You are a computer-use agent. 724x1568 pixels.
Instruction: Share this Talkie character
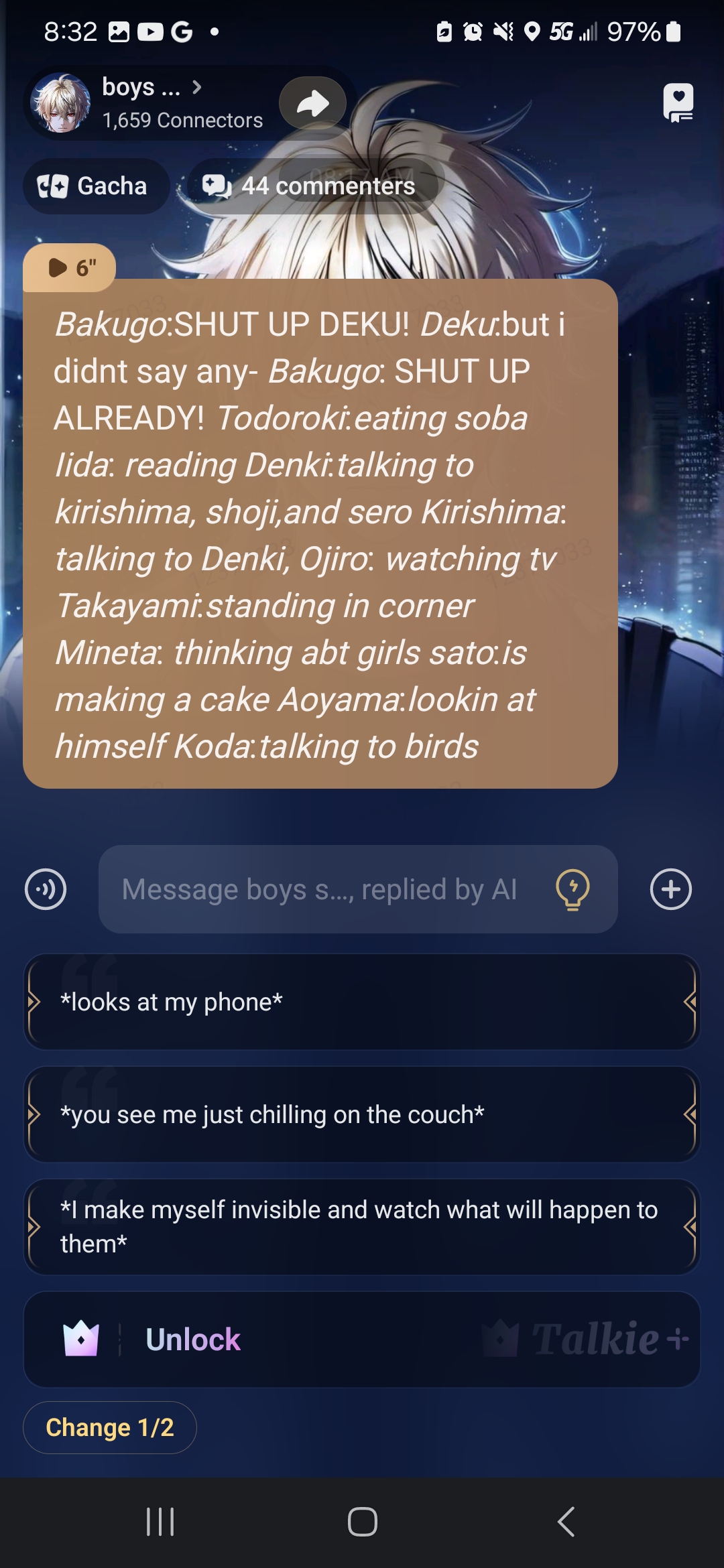click(x=312, y=103)
